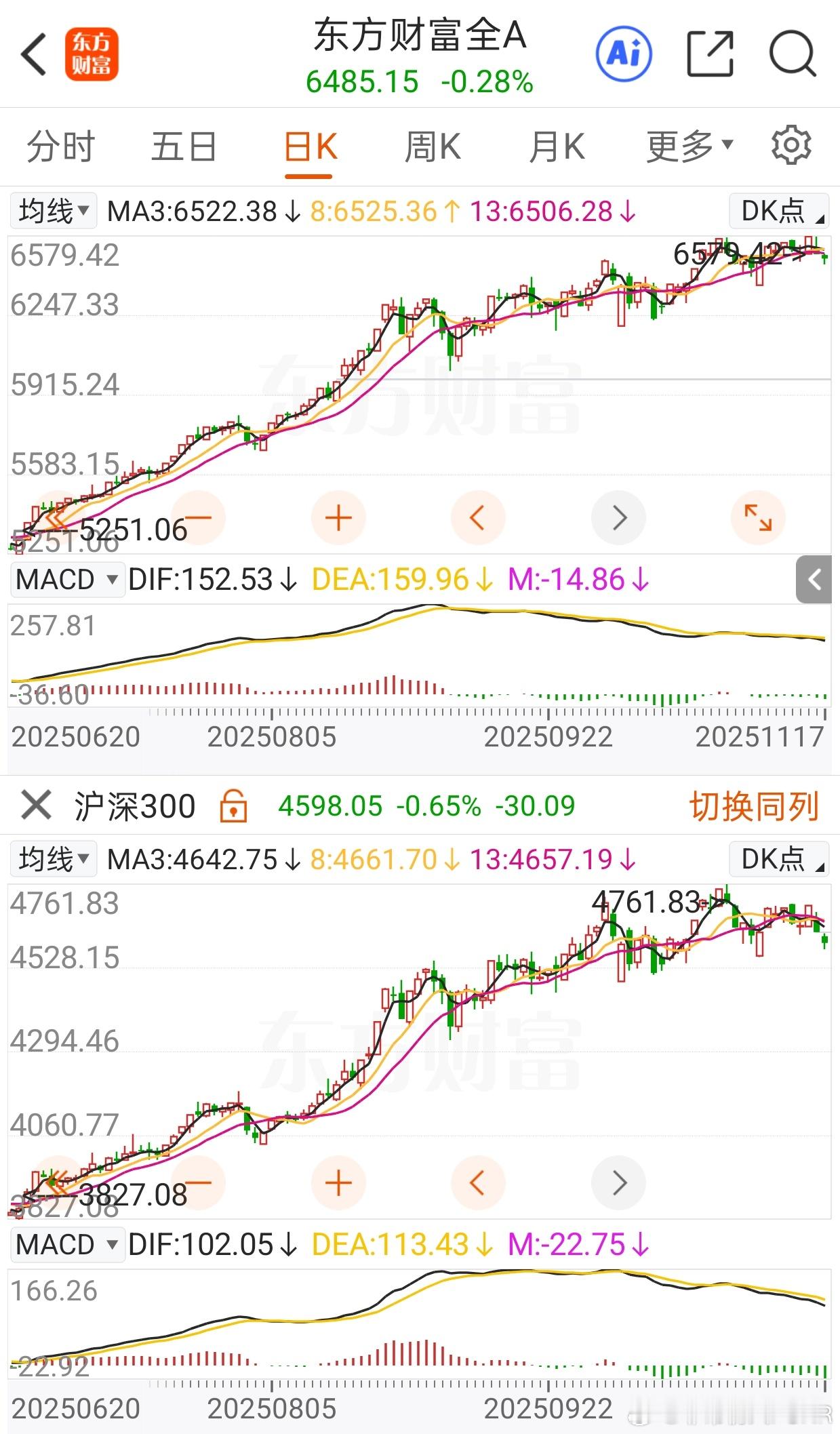Zoom out the upper K-line chart
This screenshot has width=840, height=1434.
pyautogui.click(x=197, y=518)
